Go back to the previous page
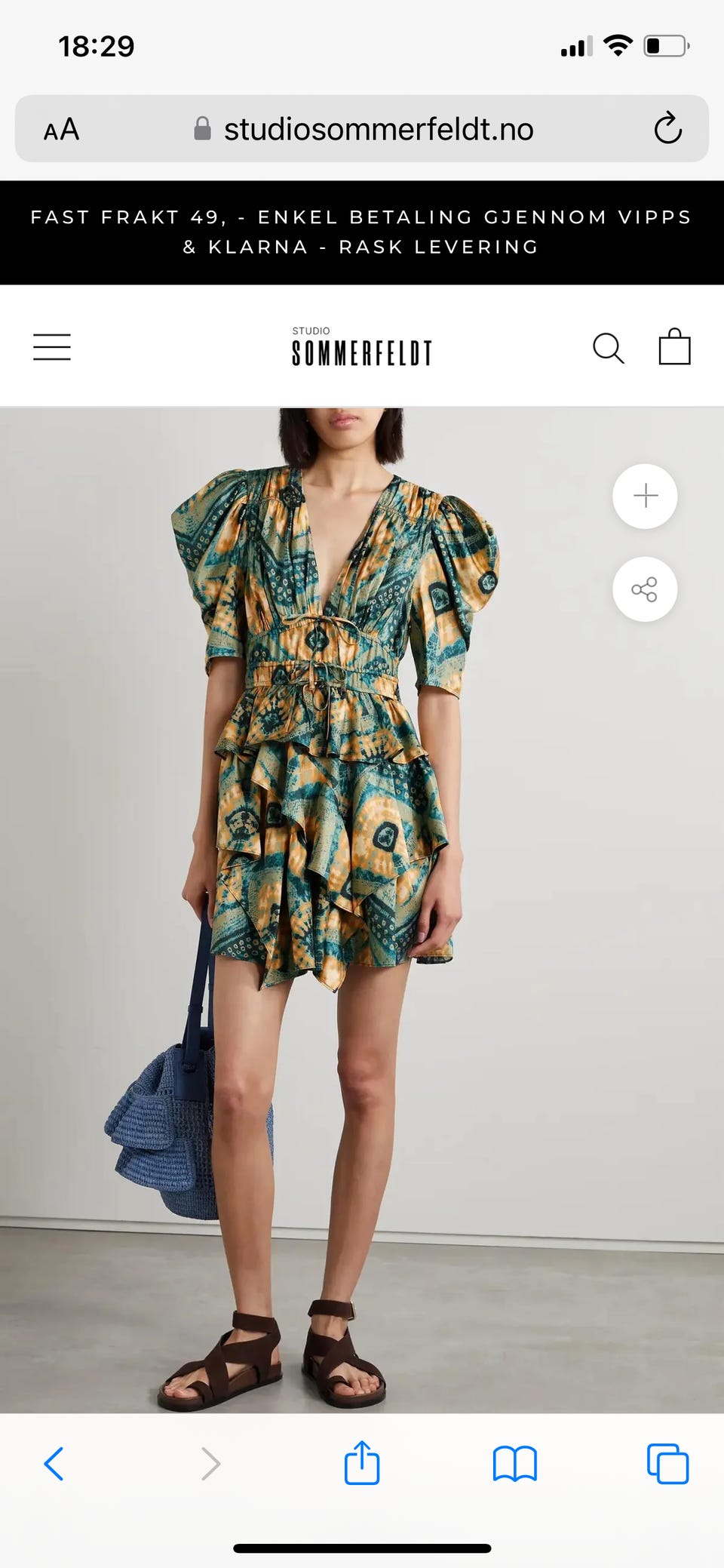Image resolution: width=724 pixels, height=1568 pixels. point(54,1464)
